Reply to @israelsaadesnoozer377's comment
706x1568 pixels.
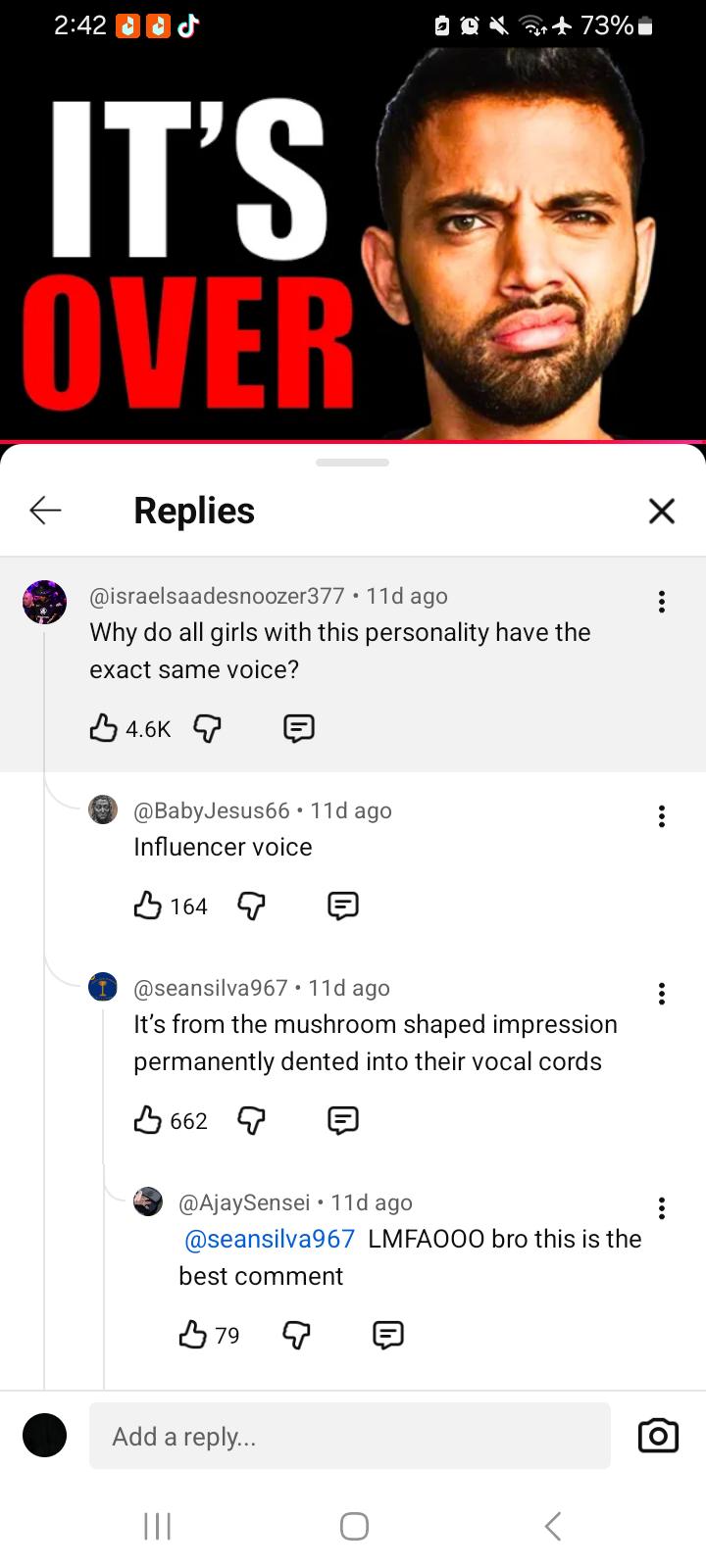[x=299, y=728]
